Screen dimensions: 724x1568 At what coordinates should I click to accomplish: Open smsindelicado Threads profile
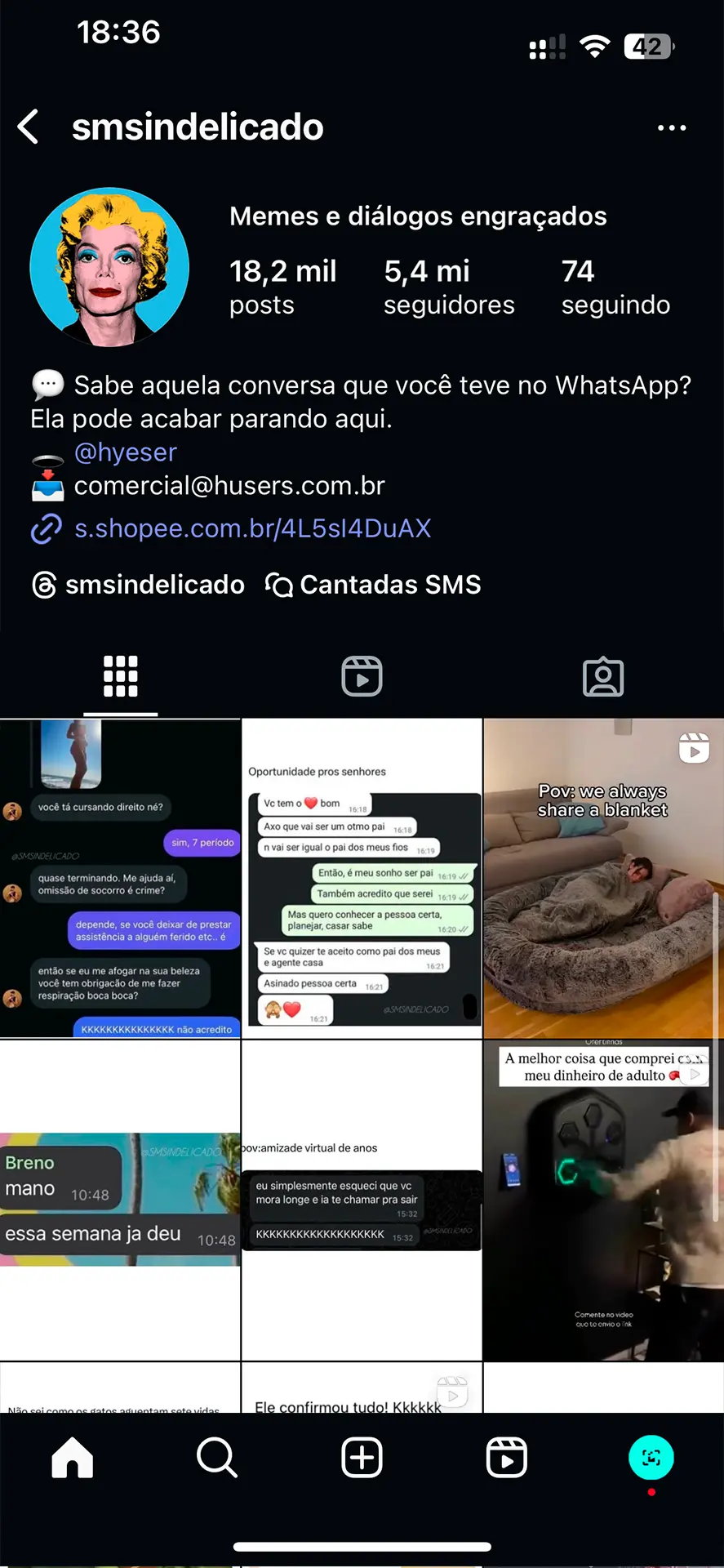point(139,585)
